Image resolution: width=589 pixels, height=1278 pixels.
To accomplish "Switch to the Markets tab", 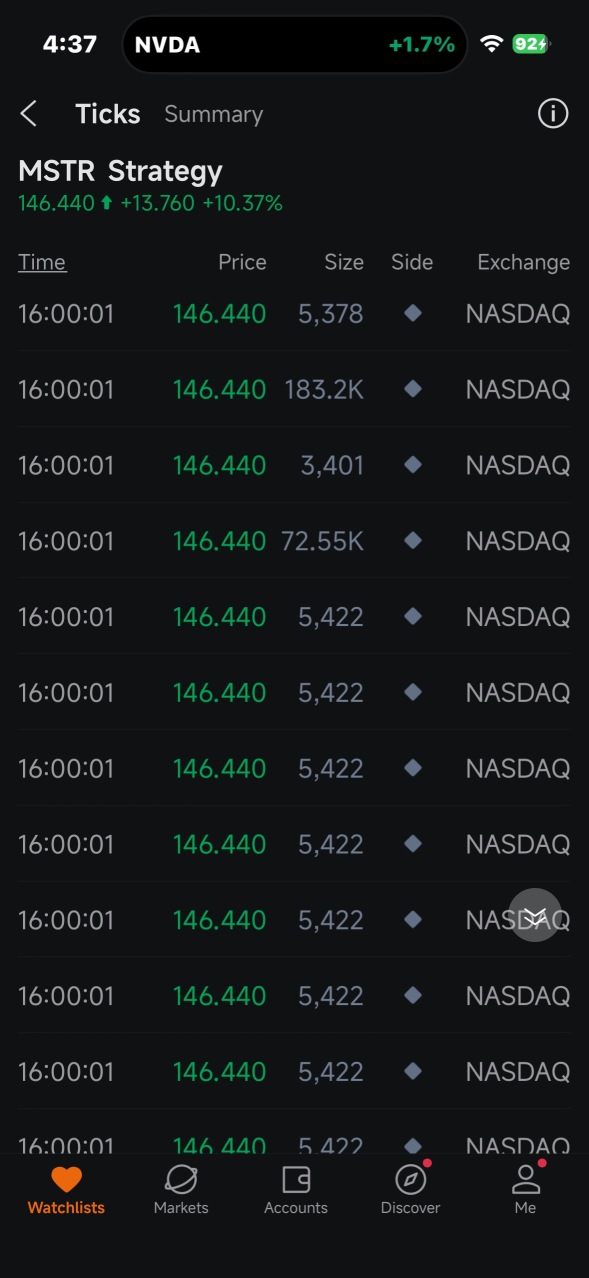I will pyautogui.click(x=181, y=1190).
